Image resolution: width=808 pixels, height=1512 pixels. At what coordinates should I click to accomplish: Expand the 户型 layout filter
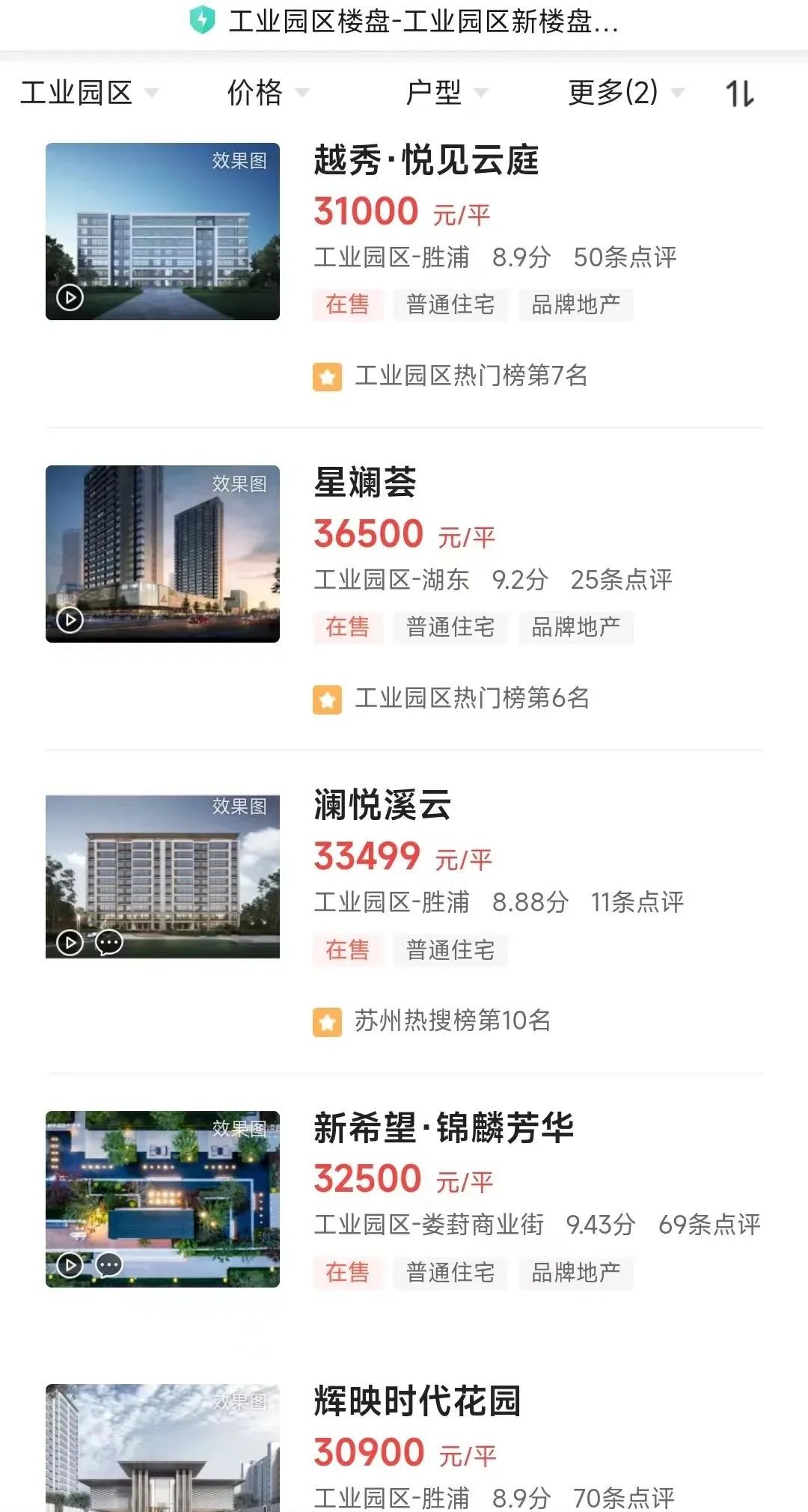coord(445,93)
